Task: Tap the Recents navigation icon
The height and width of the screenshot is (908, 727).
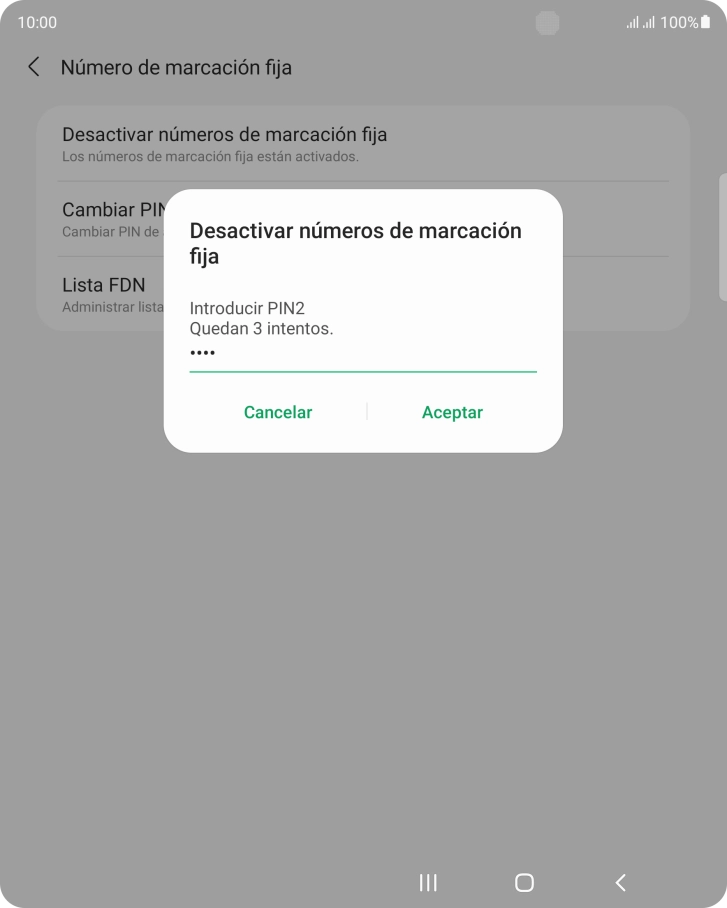Action: pos(427,883)
